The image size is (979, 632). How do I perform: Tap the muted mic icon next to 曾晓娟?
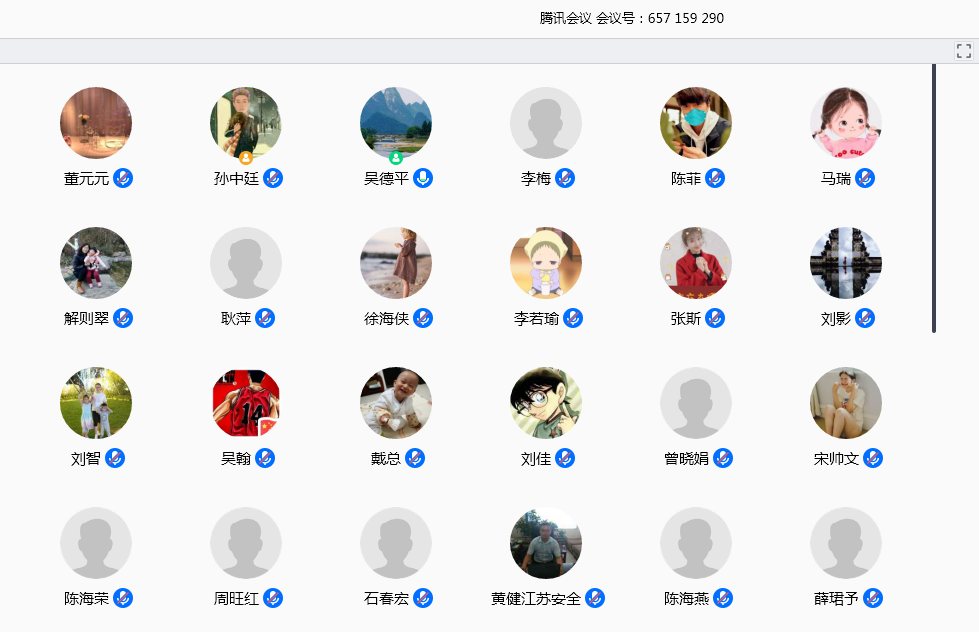[723, 458]
